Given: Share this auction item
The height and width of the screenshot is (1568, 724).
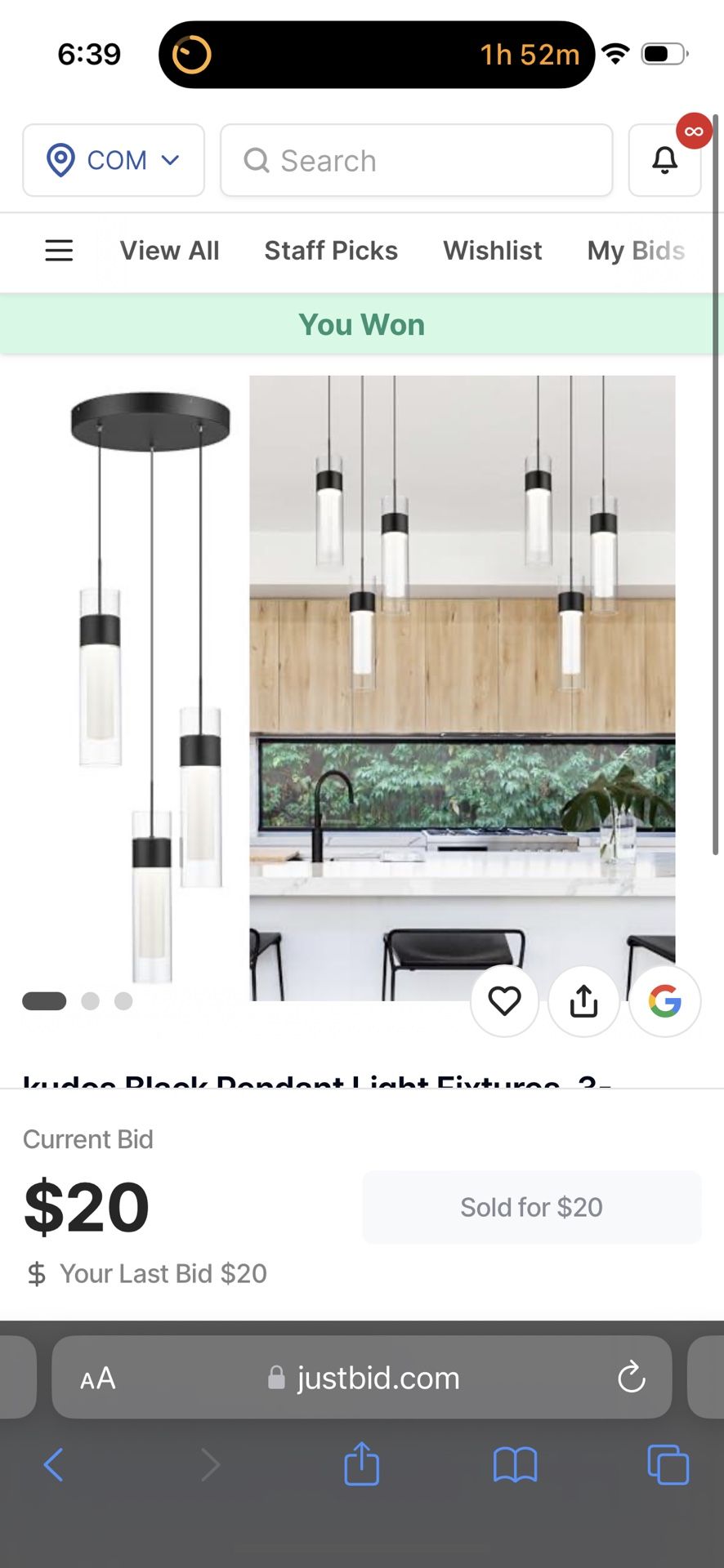Looking at the screenshot, I should click(583, 1000).
